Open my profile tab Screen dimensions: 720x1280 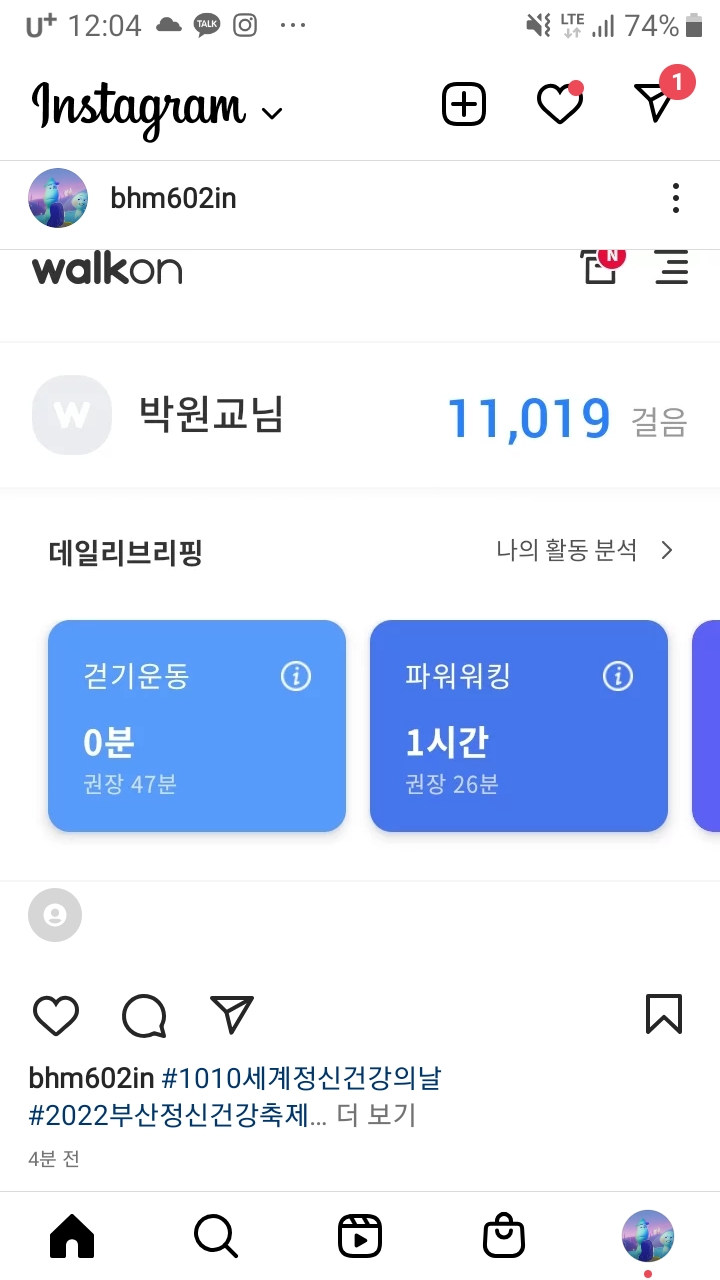pos(648,1236)
